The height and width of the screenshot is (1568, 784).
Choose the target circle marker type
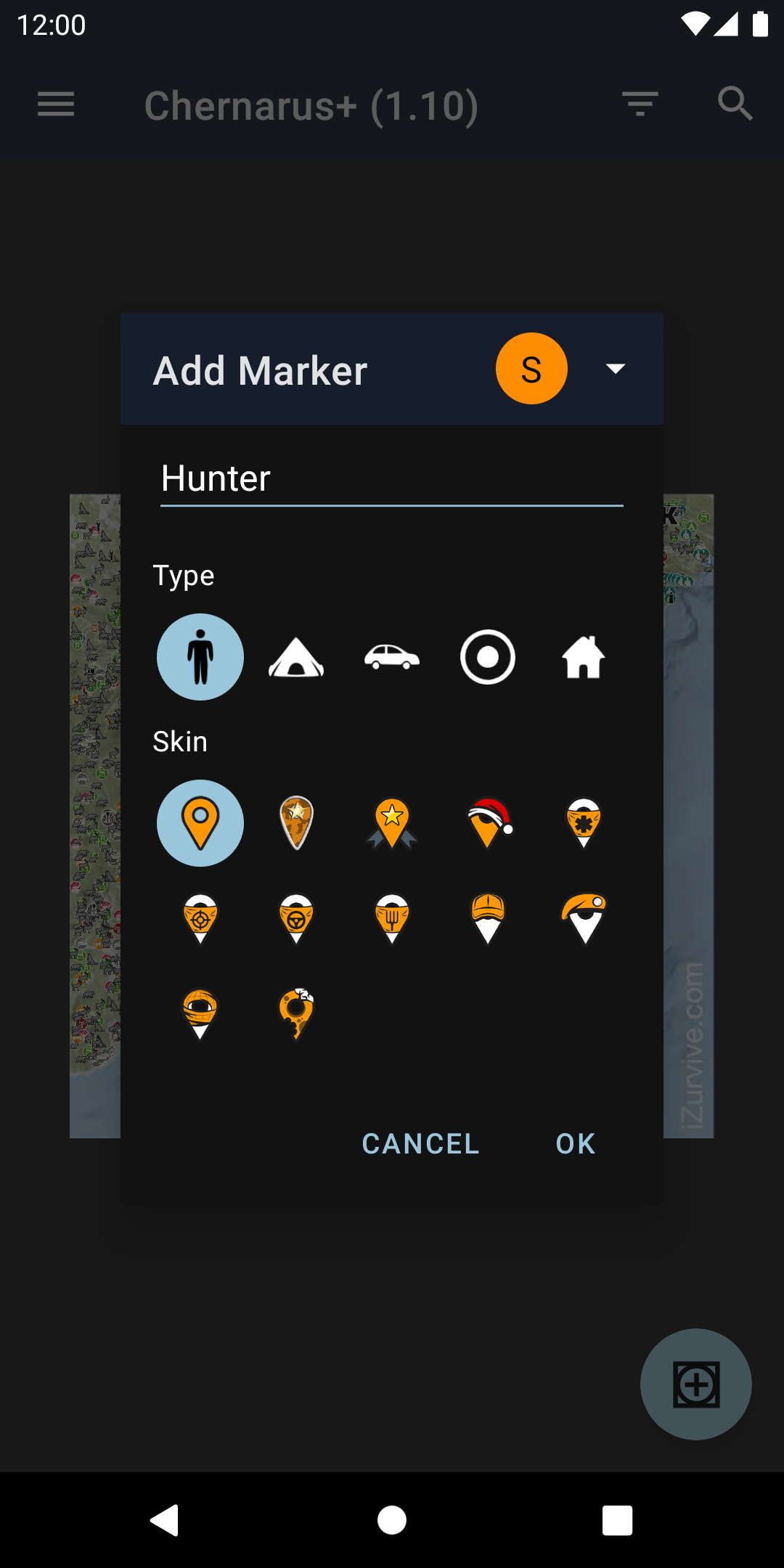(x=488, y=658)
